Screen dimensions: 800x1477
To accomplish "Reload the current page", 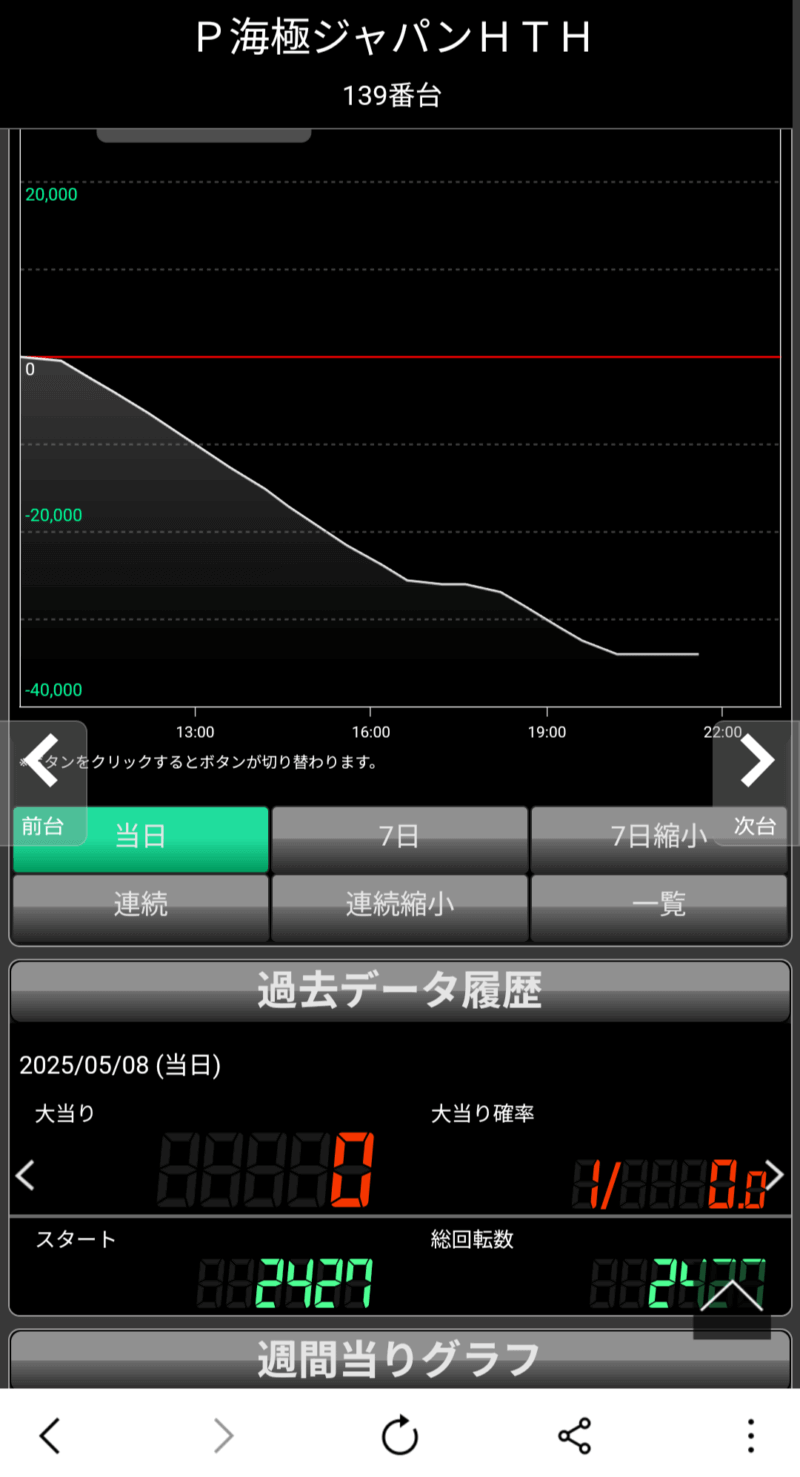I will pyautogui.click(x=400, y=1436).
